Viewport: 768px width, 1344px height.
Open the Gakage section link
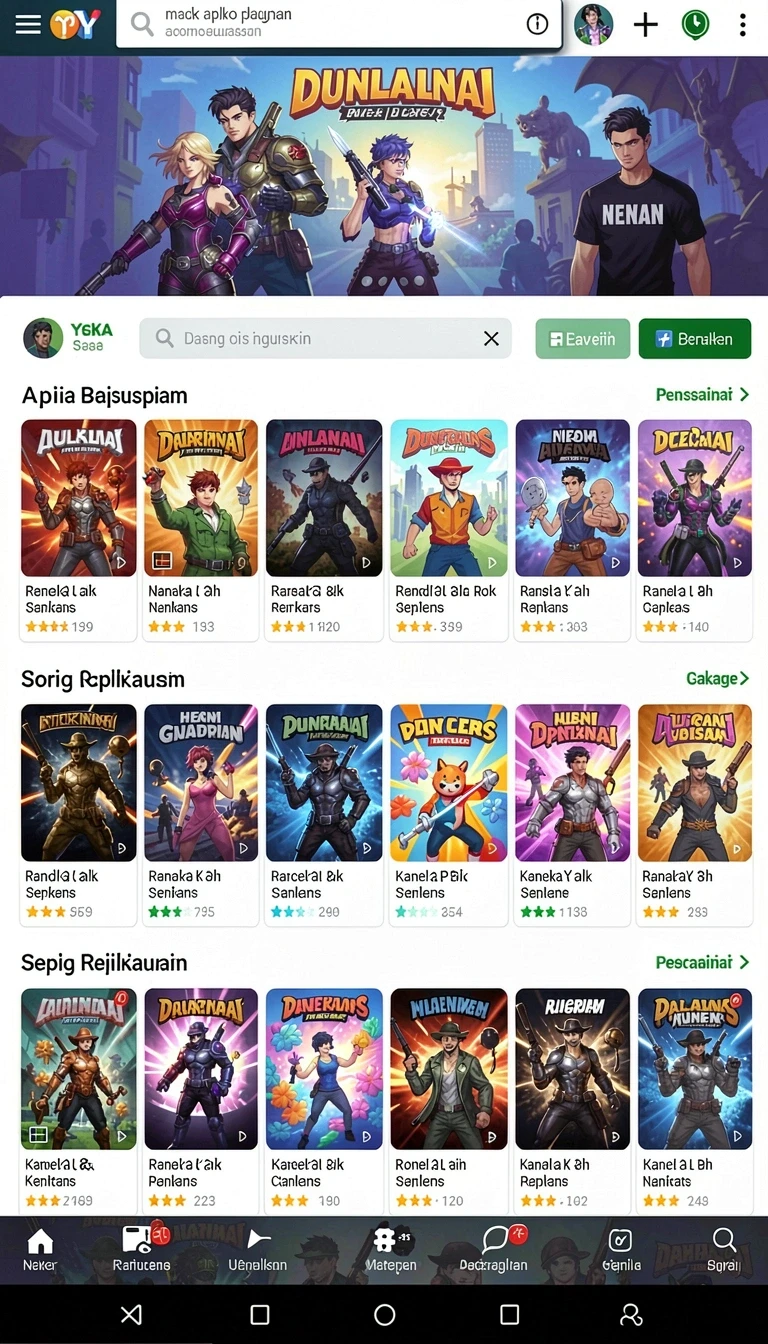(x=717, y=679)
